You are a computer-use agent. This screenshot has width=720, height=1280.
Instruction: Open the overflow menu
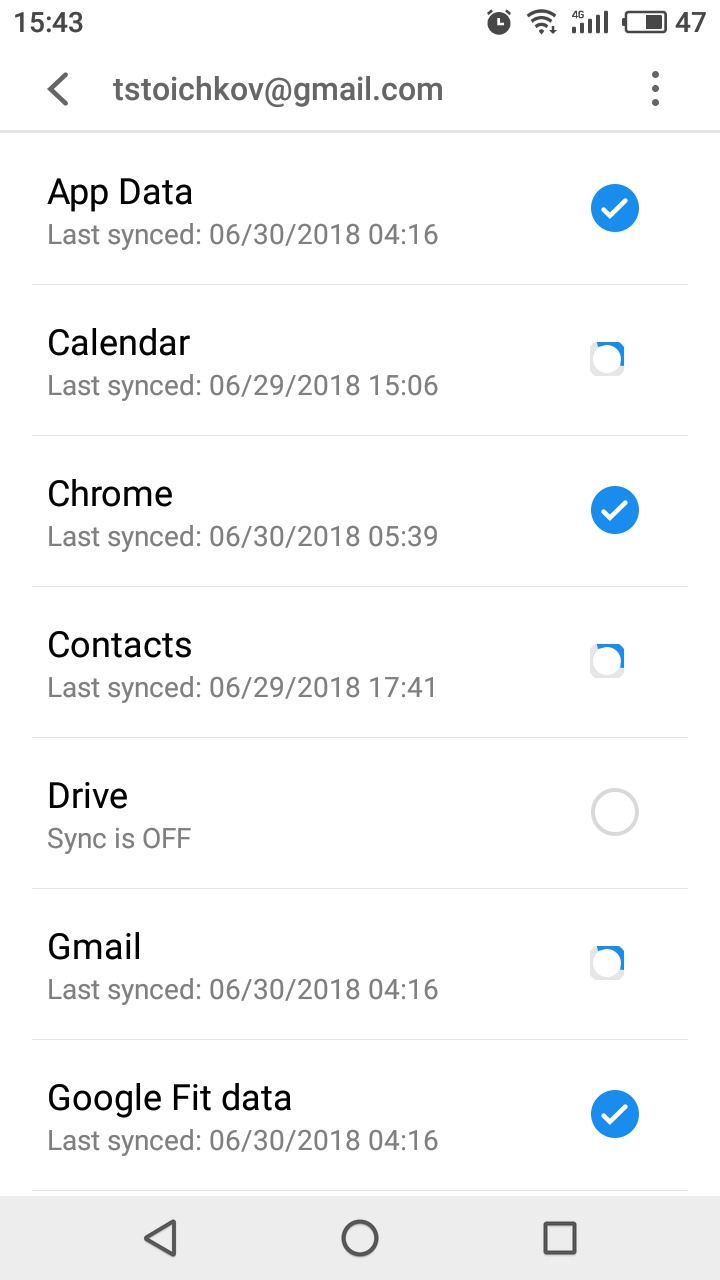point(655,89)
